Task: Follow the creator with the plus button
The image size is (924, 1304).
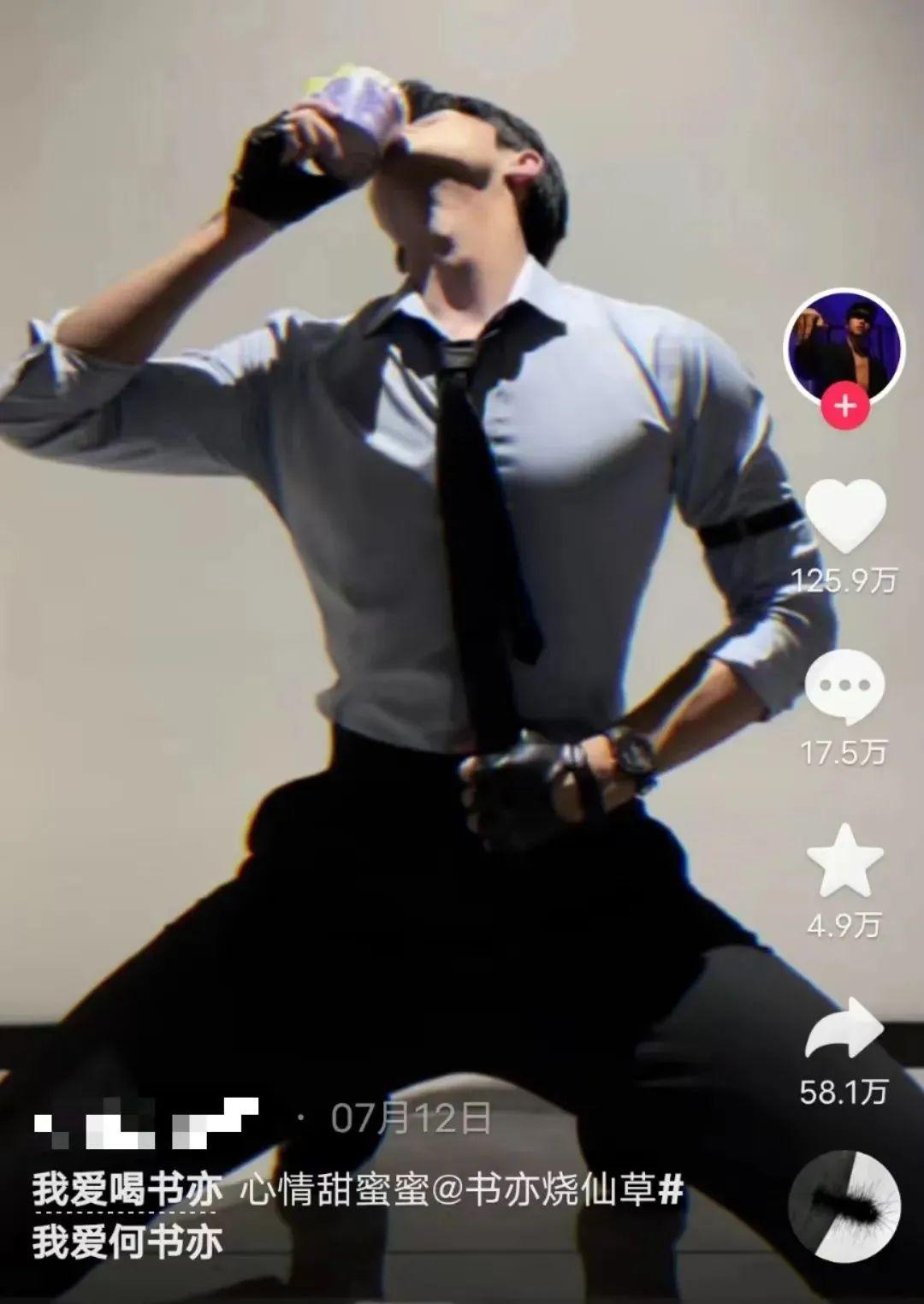Action: coord(845,406)
